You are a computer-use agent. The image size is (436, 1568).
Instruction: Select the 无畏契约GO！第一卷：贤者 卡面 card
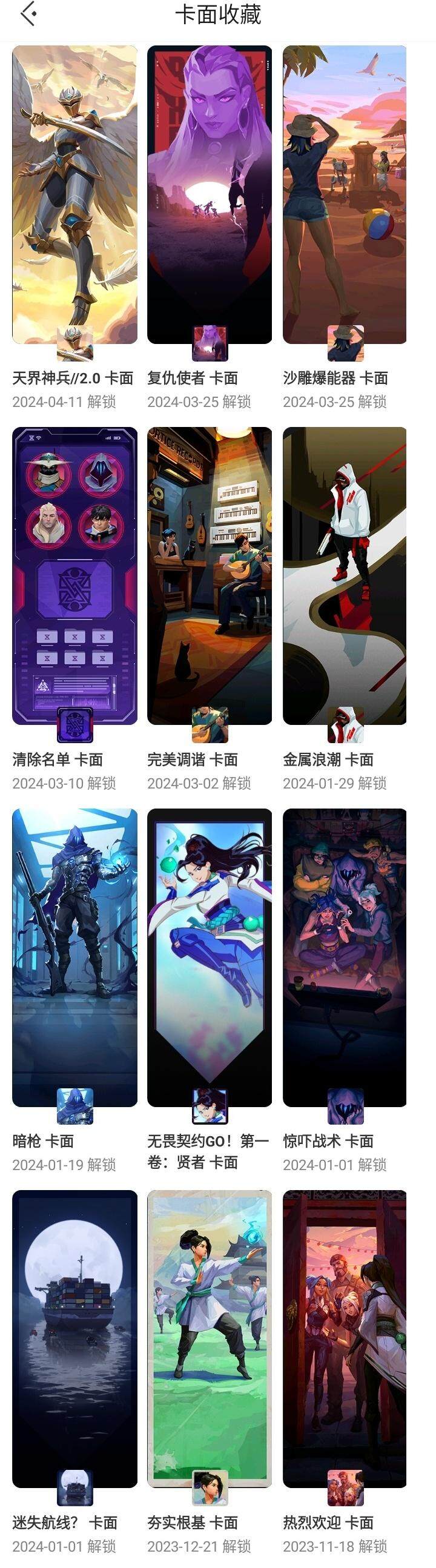point(210,957)
